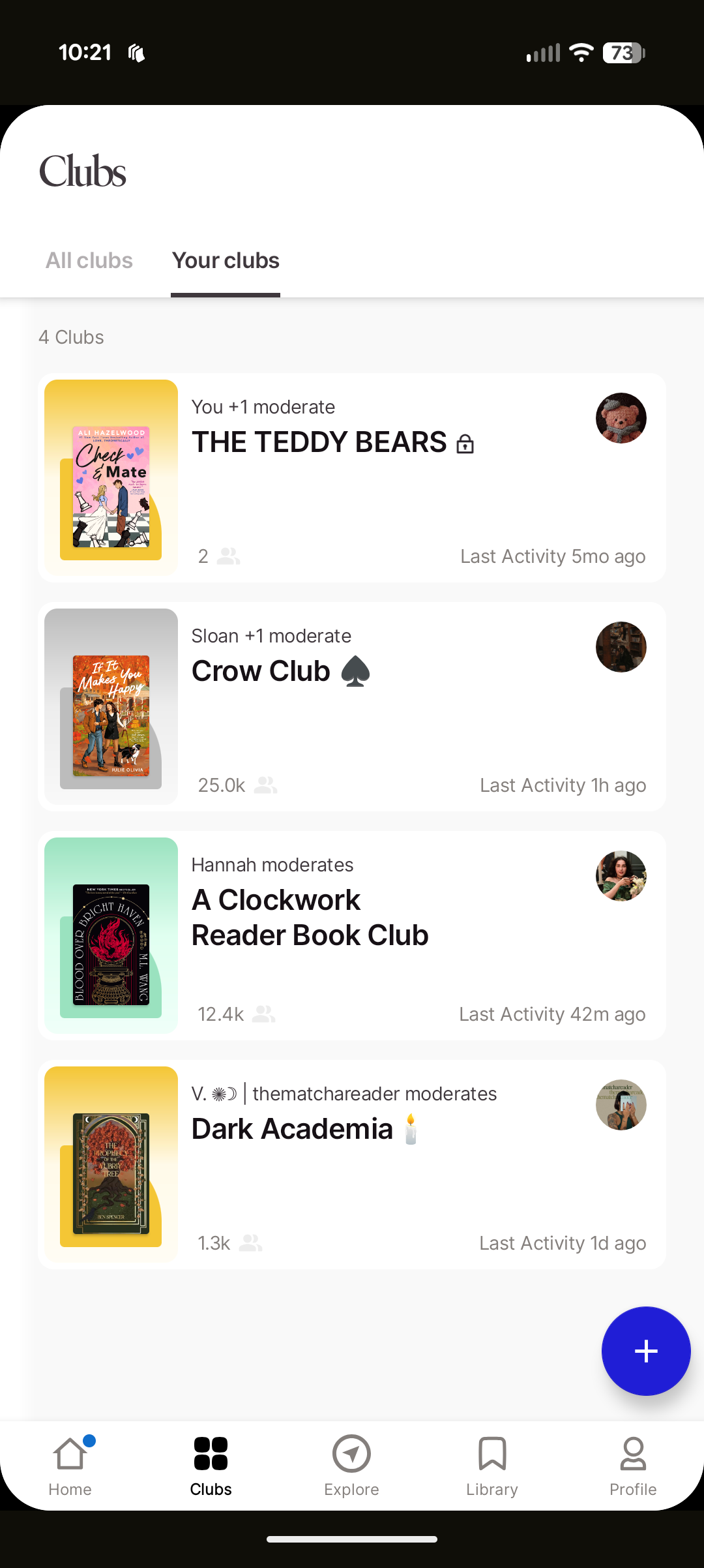Image resolution: width=704 pixels, height=1568 pixels.
Task: Click the lock icon next to THE TEDDY BEARS
Action: (465, 443)
